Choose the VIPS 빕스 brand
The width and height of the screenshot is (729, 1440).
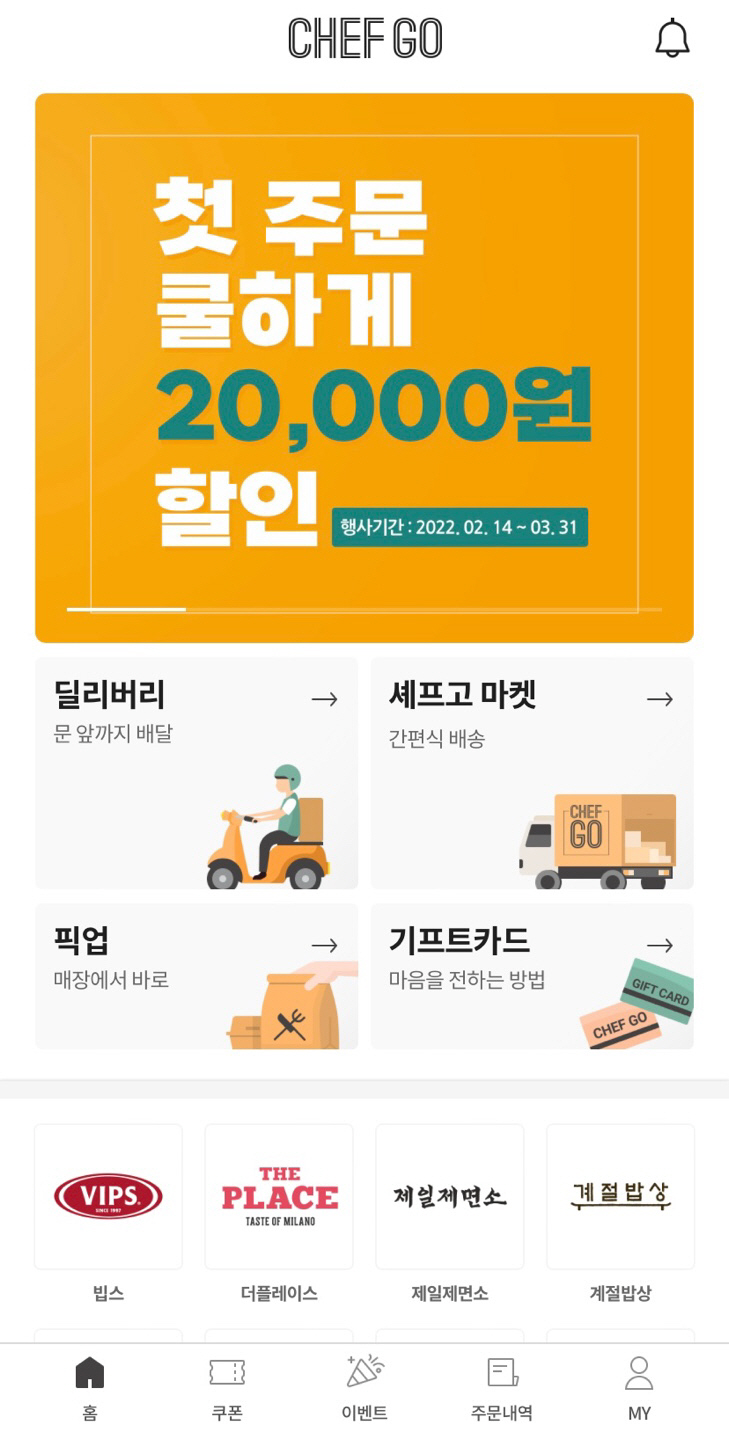(108, 1197)
